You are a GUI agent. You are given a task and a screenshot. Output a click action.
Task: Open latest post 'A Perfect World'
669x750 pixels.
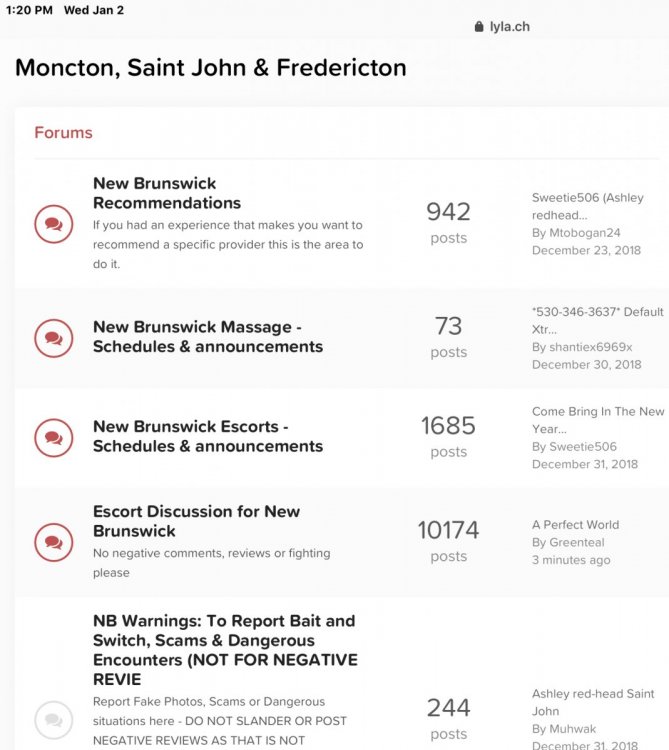[x=575, y=524]
